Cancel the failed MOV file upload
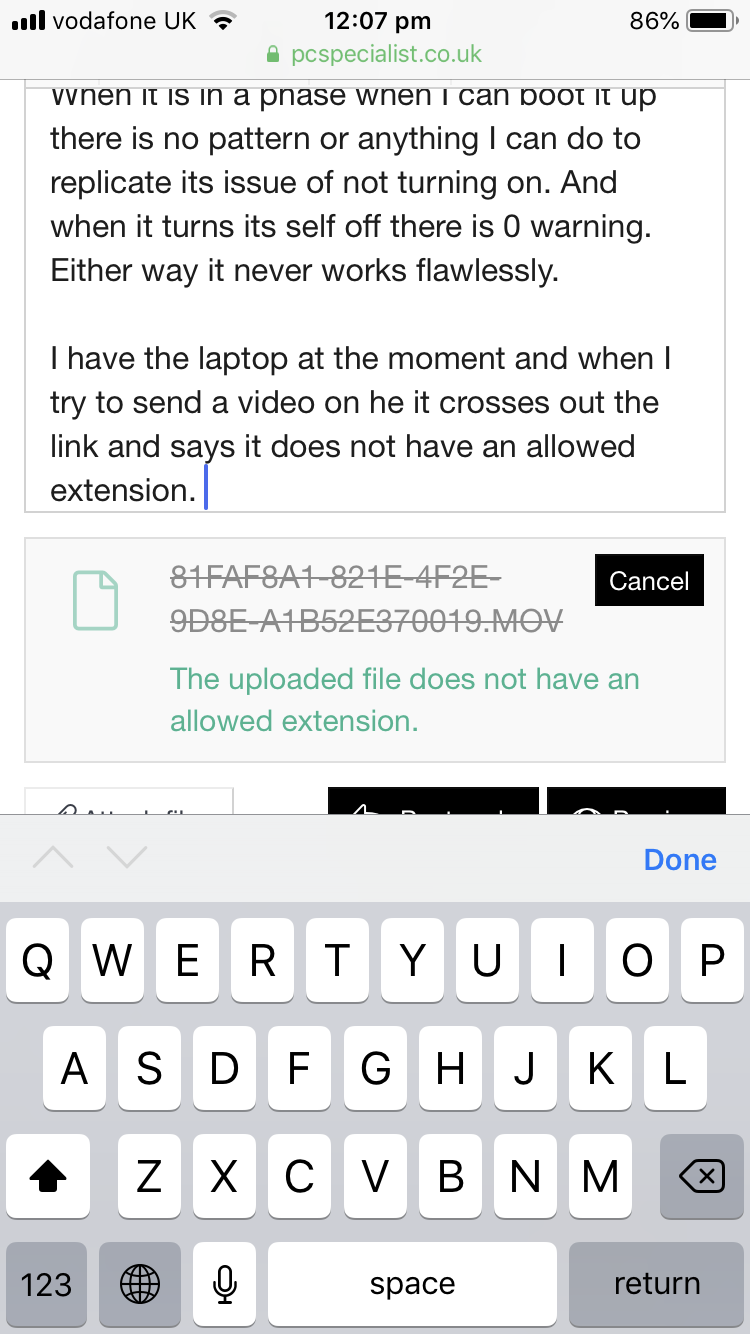Viewport: 750px width, 1334px height. pyautogui.click(x=649, y=580)
